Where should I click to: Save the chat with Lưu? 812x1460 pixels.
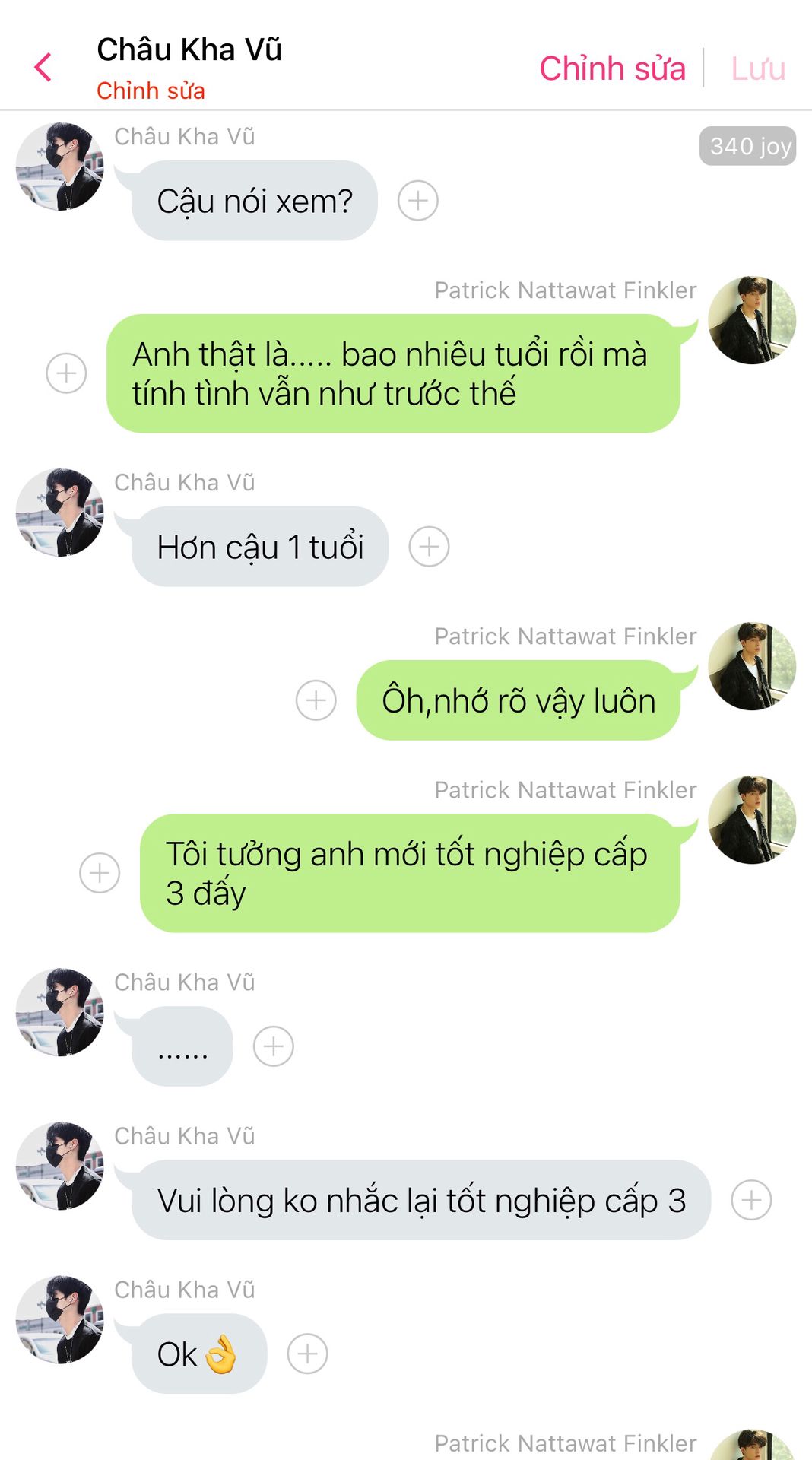(758, 68)
